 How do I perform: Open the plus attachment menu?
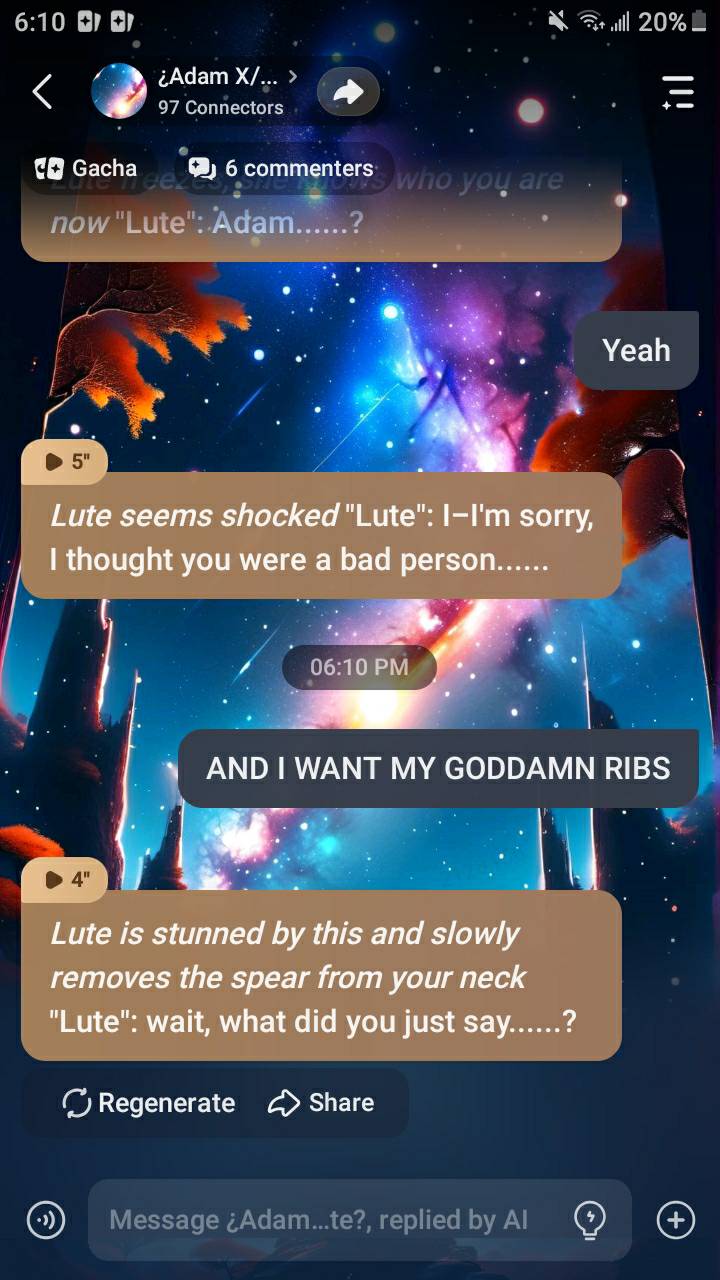(x=675, y=1220)
